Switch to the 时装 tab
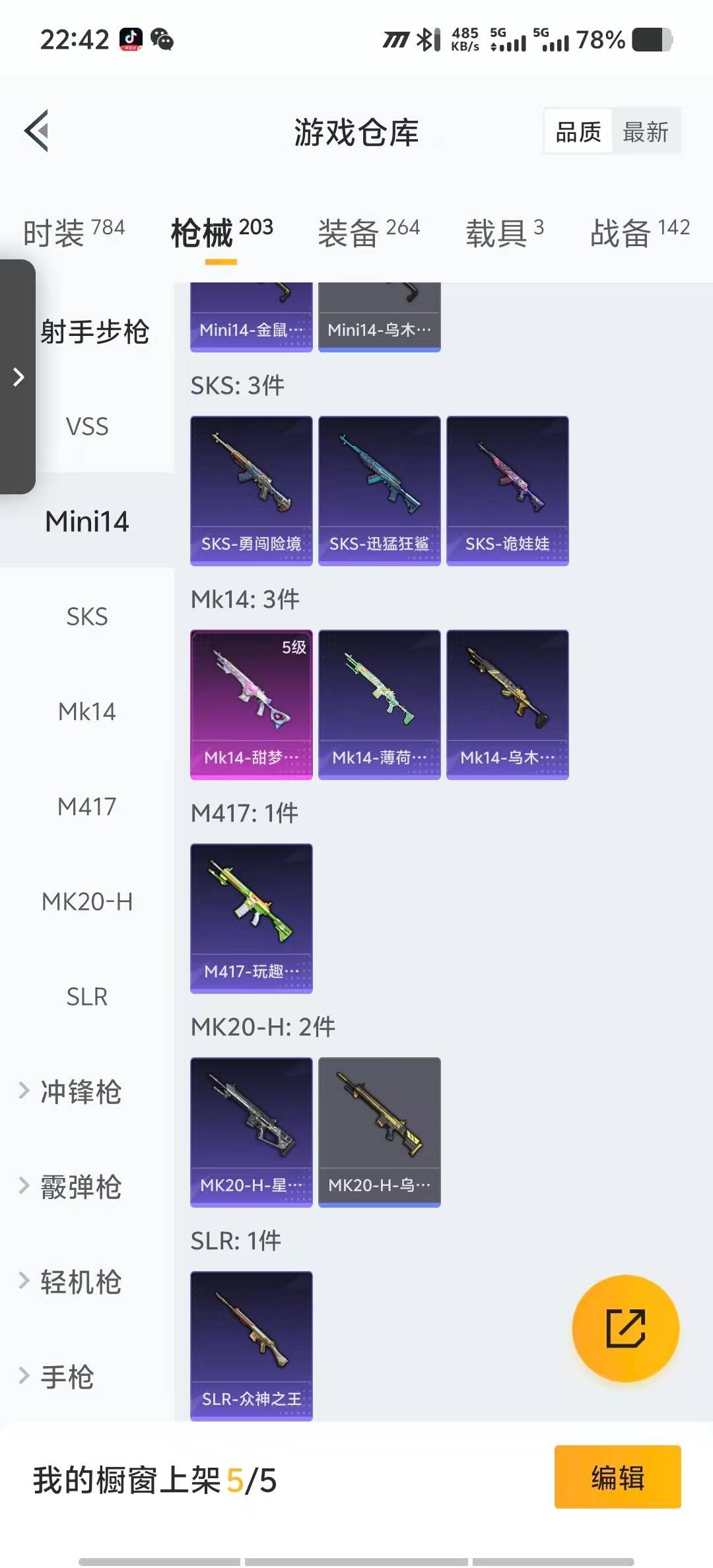 [73, 232]
